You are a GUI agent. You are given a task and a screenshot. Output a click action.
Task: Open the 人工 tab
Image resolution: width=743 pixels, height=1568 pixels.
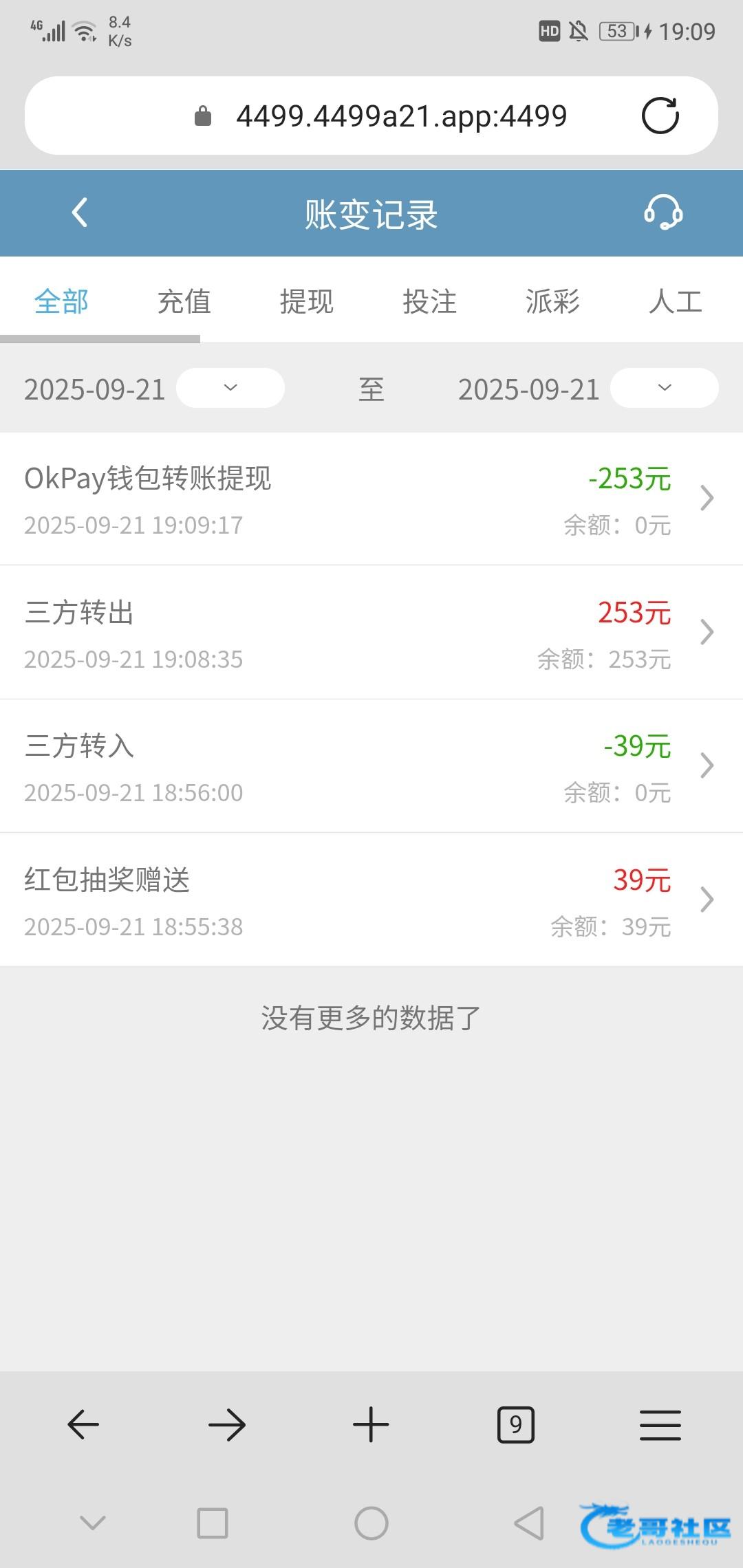[x=675, y=302]
